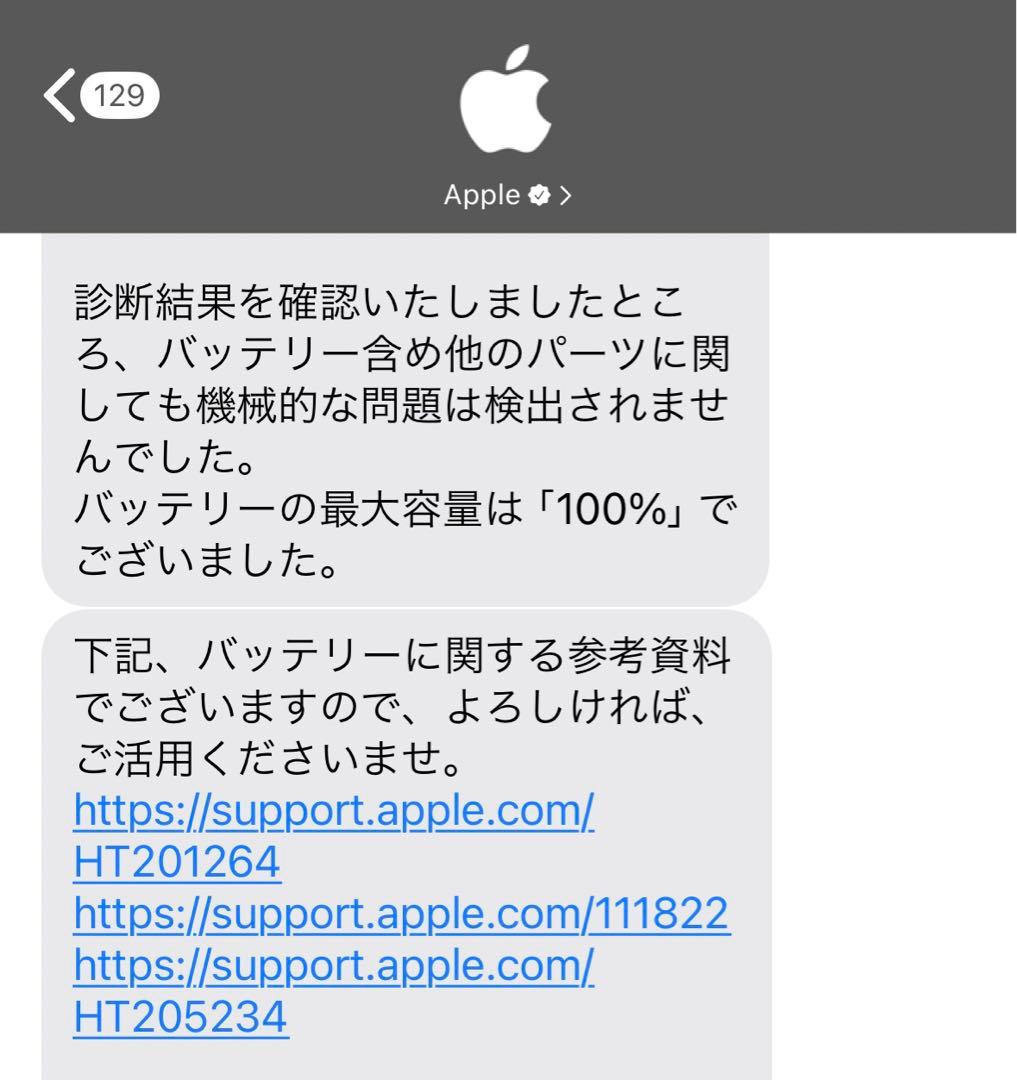Screen dimensions: 1017x1080
Task: Tap the Apple contact name in the header
Action: pos(480,195)
